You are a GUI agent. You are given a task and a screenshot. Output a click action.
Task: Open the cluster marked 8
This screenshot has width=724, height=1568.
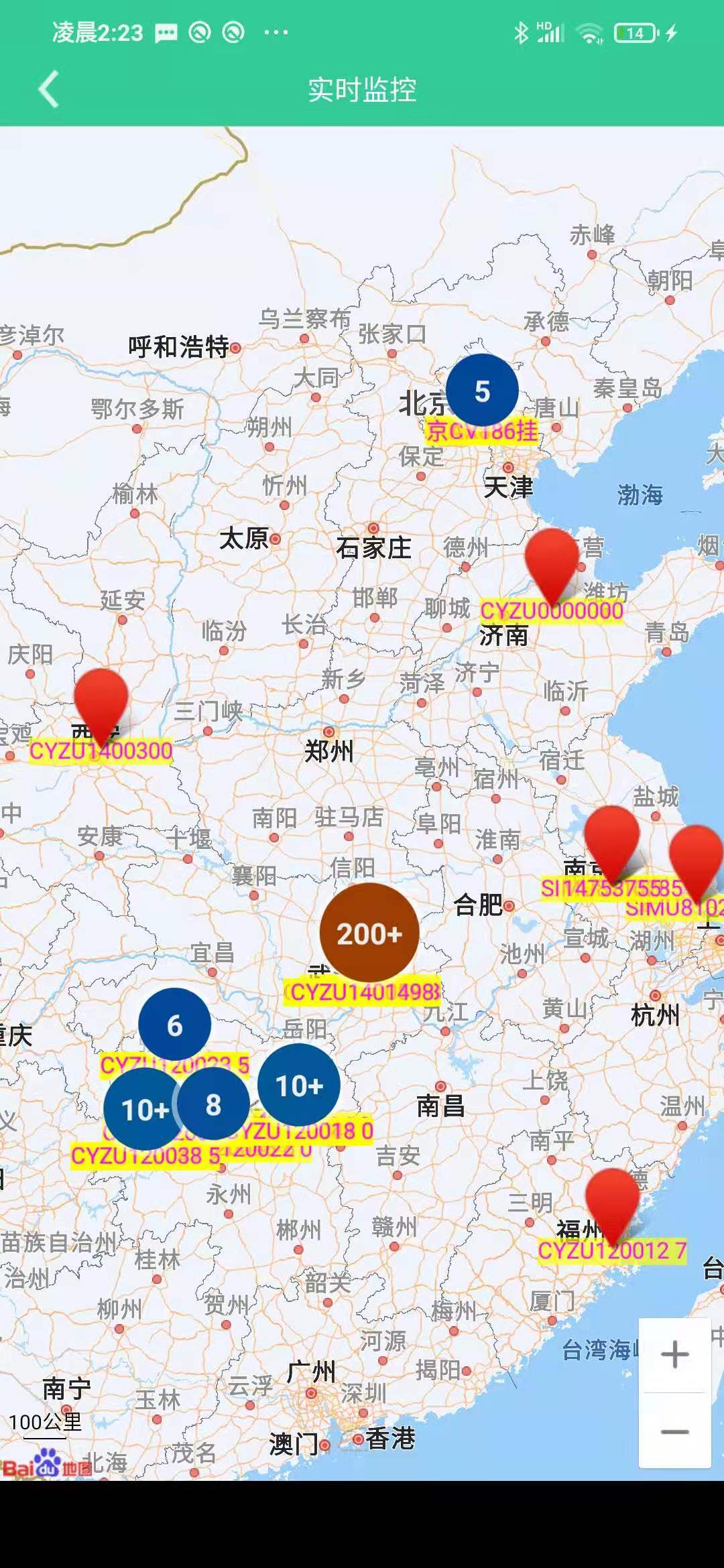[x=215, y=1104]
